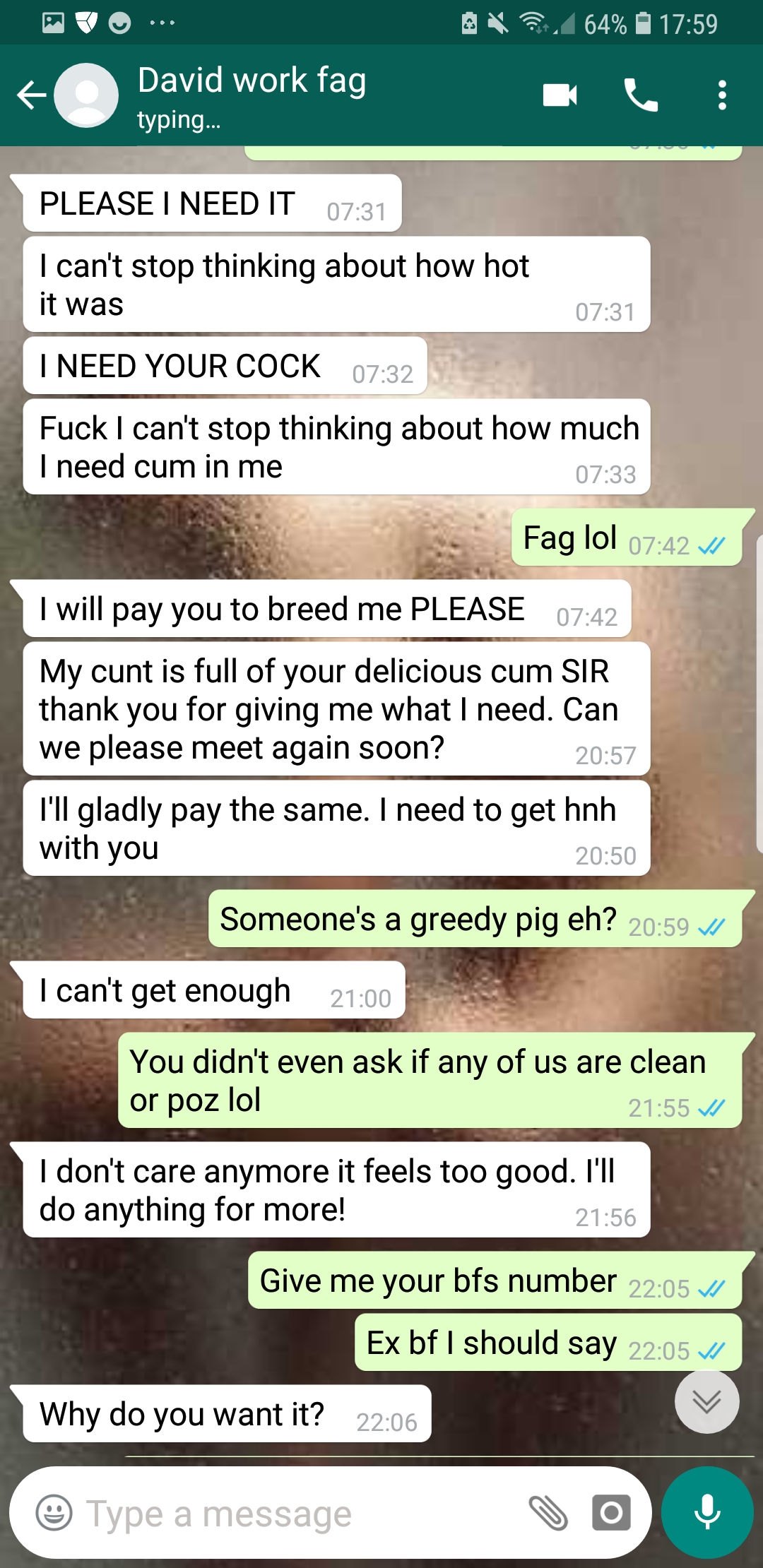Focus the Type a message field
Viewport: 763px width, 1568px height.
[x=297, y=1514]
